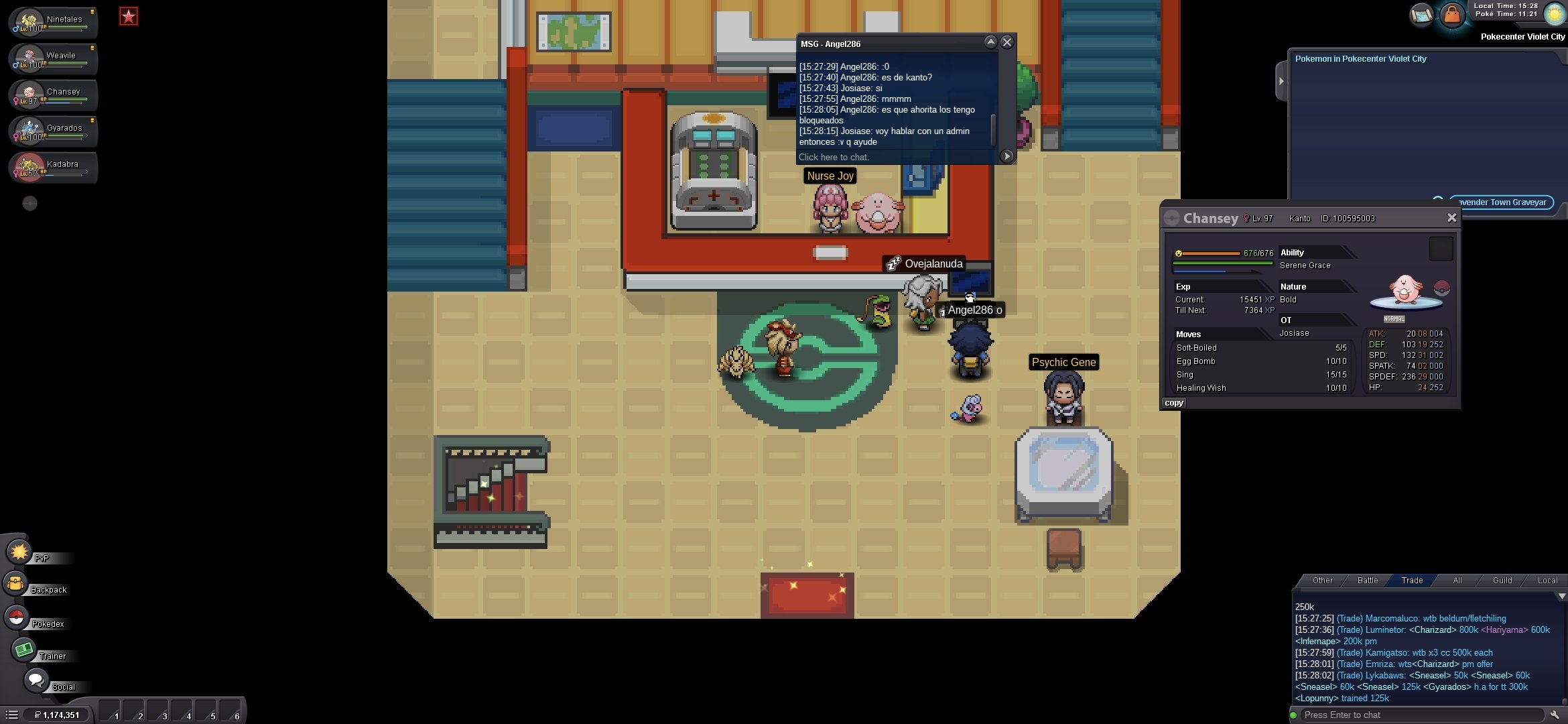The width and height of the screenshot is (1568, 724).
Task: Open the Social menu
Action: [35, 680]
